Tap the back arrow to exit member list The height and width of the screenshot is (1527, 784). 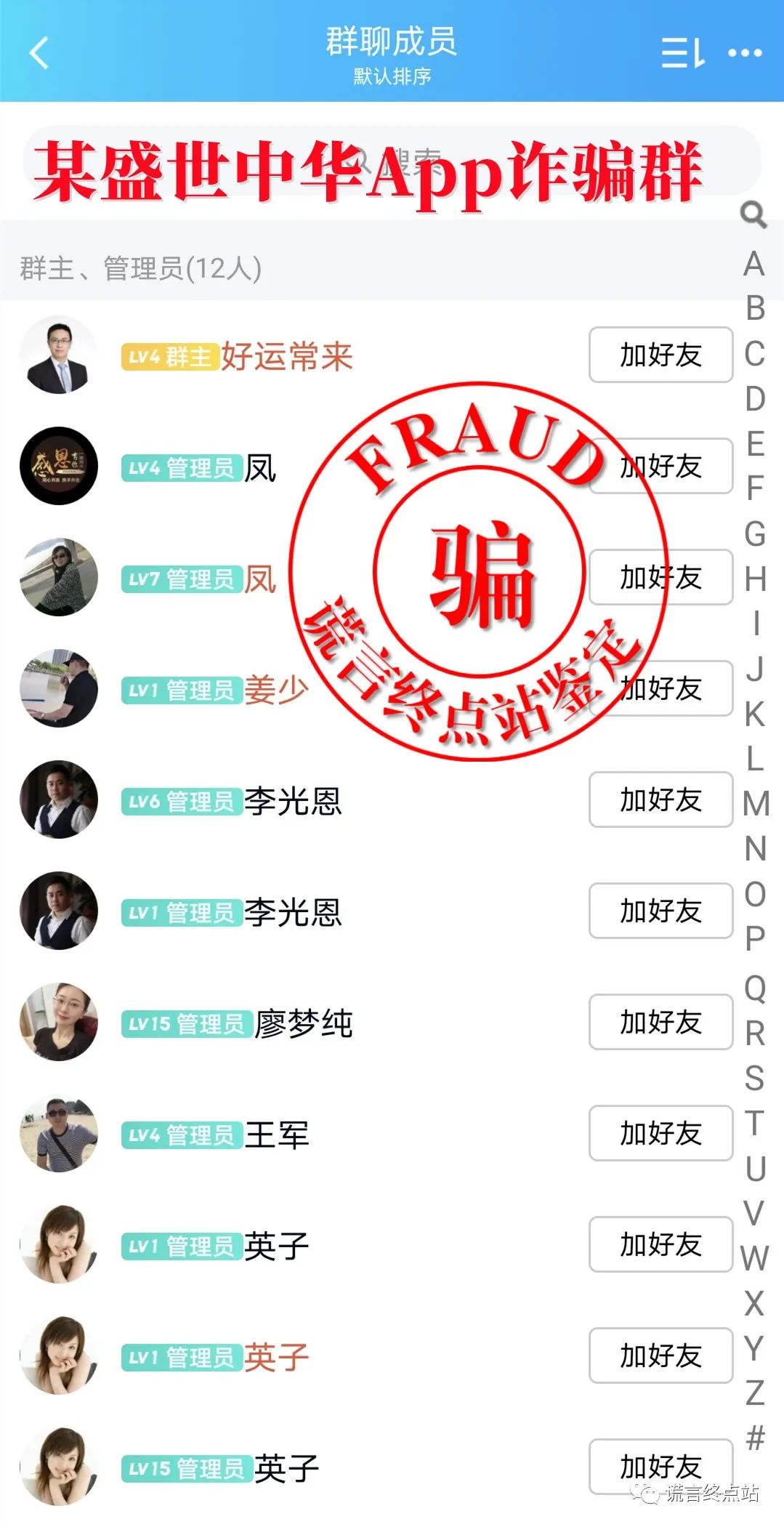39,52
